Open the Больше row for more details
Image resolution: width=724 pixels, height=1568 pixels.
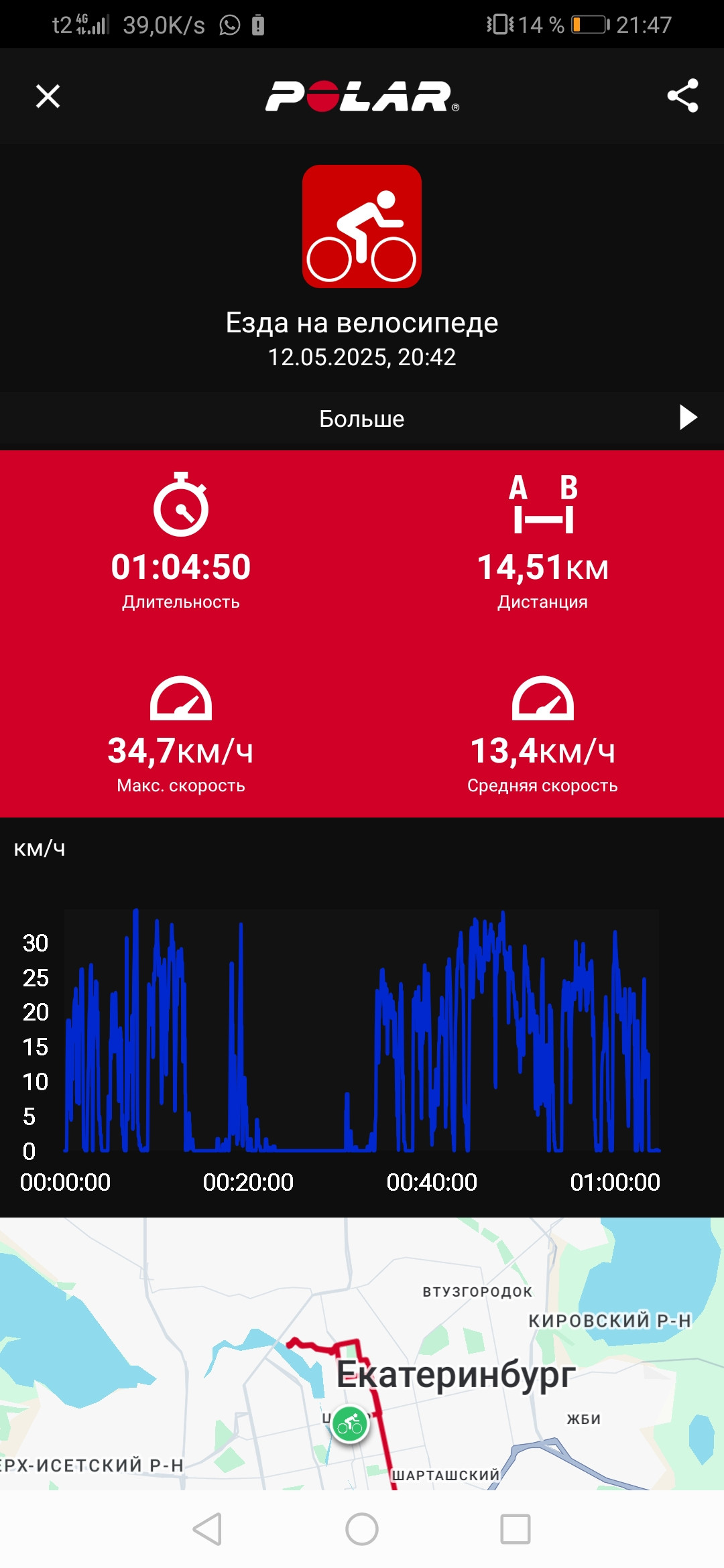pyautogui.click(x=362, y=419)
